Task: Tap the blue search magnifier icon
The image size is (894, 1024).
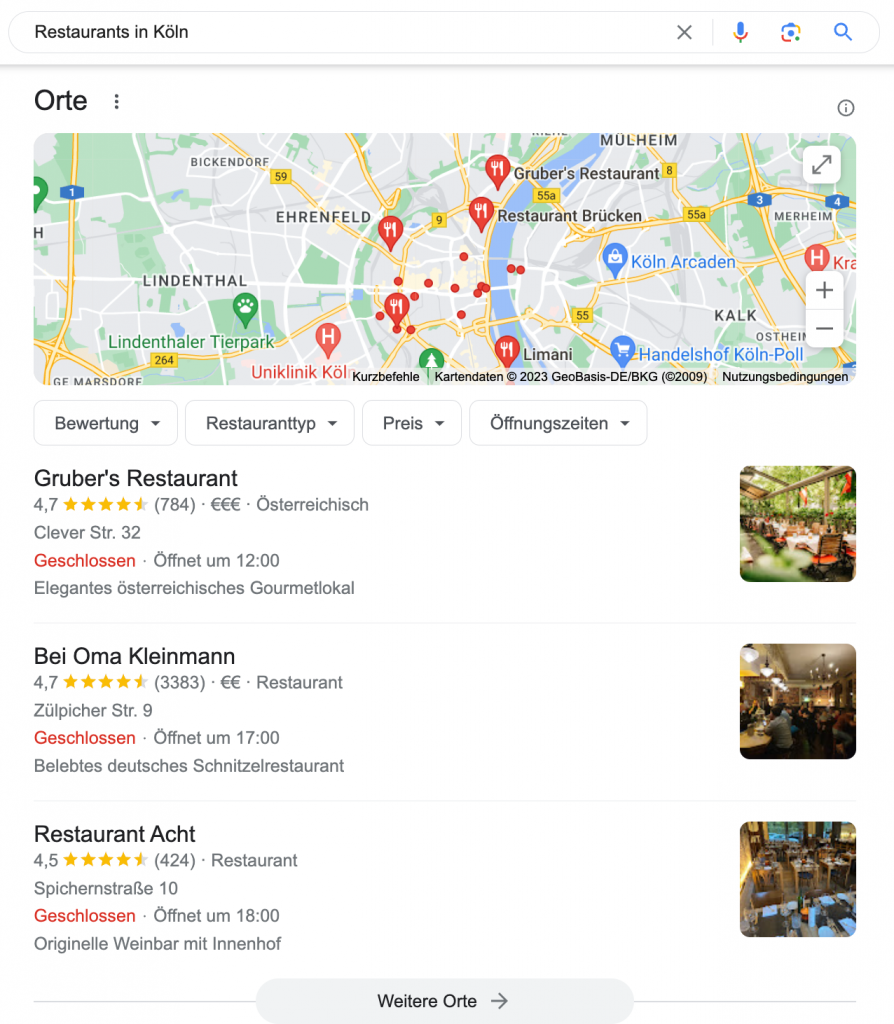Action: click(x=843, y=32)
